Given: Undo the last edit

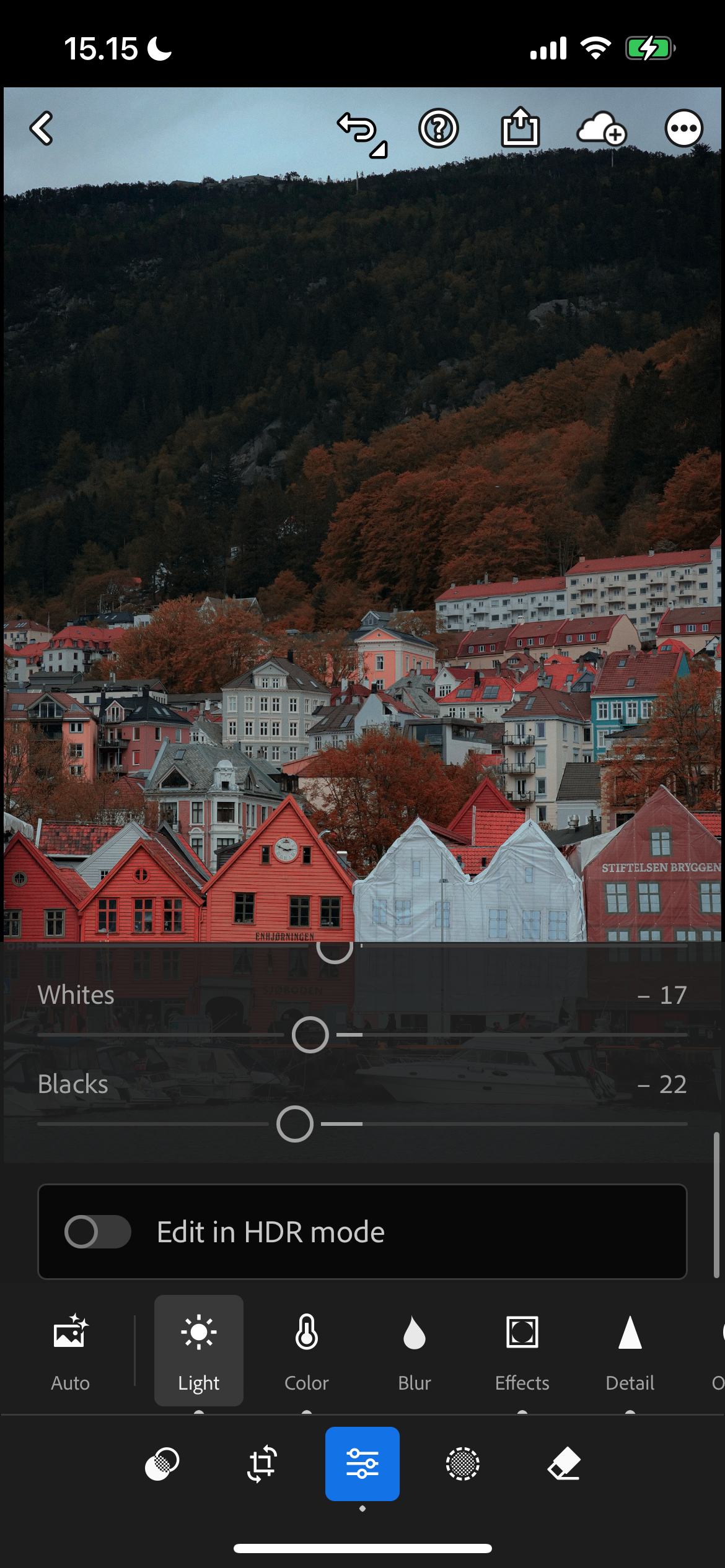Looking at the screenshot, I should pos(359,130).
